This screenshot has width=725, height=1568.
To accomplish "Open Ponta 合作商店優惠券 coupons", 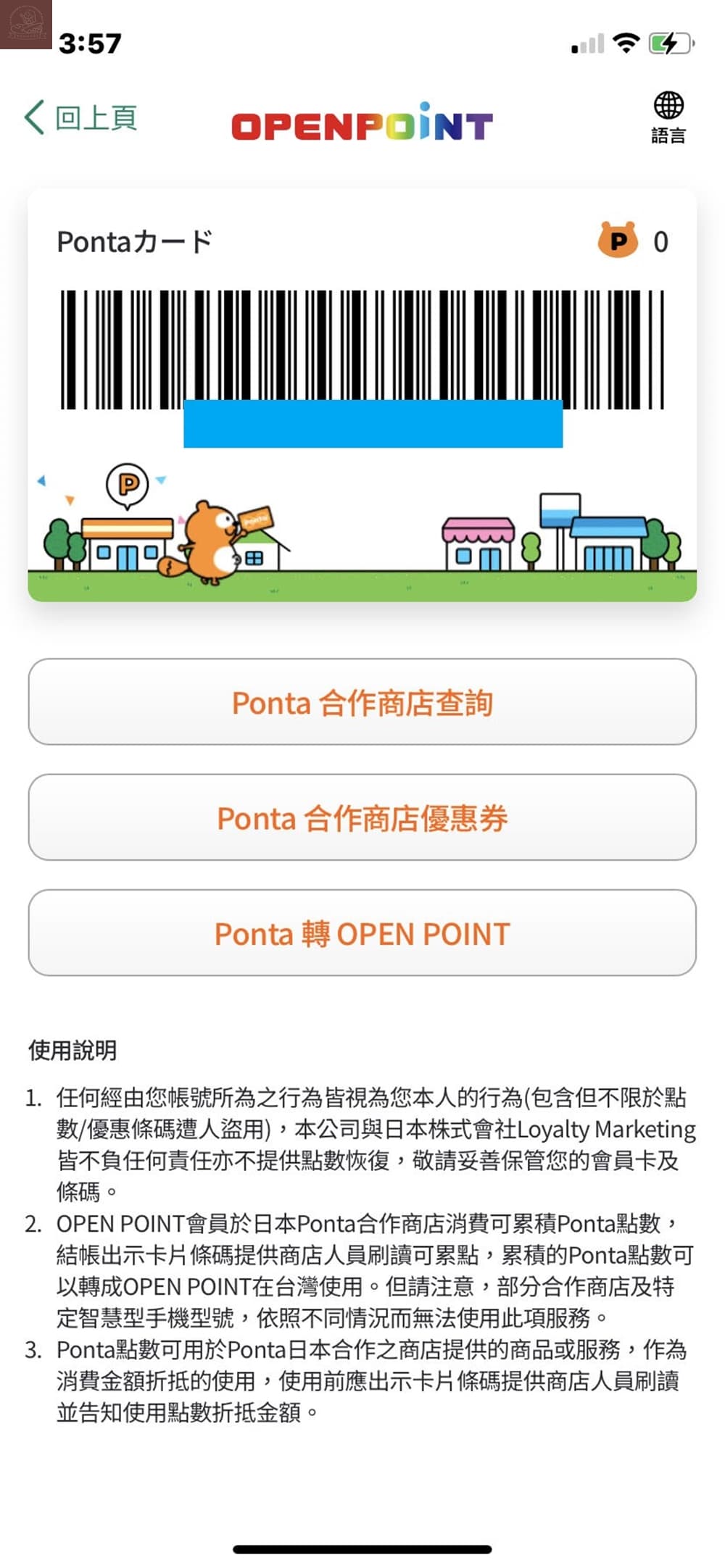I will (362, 817).
